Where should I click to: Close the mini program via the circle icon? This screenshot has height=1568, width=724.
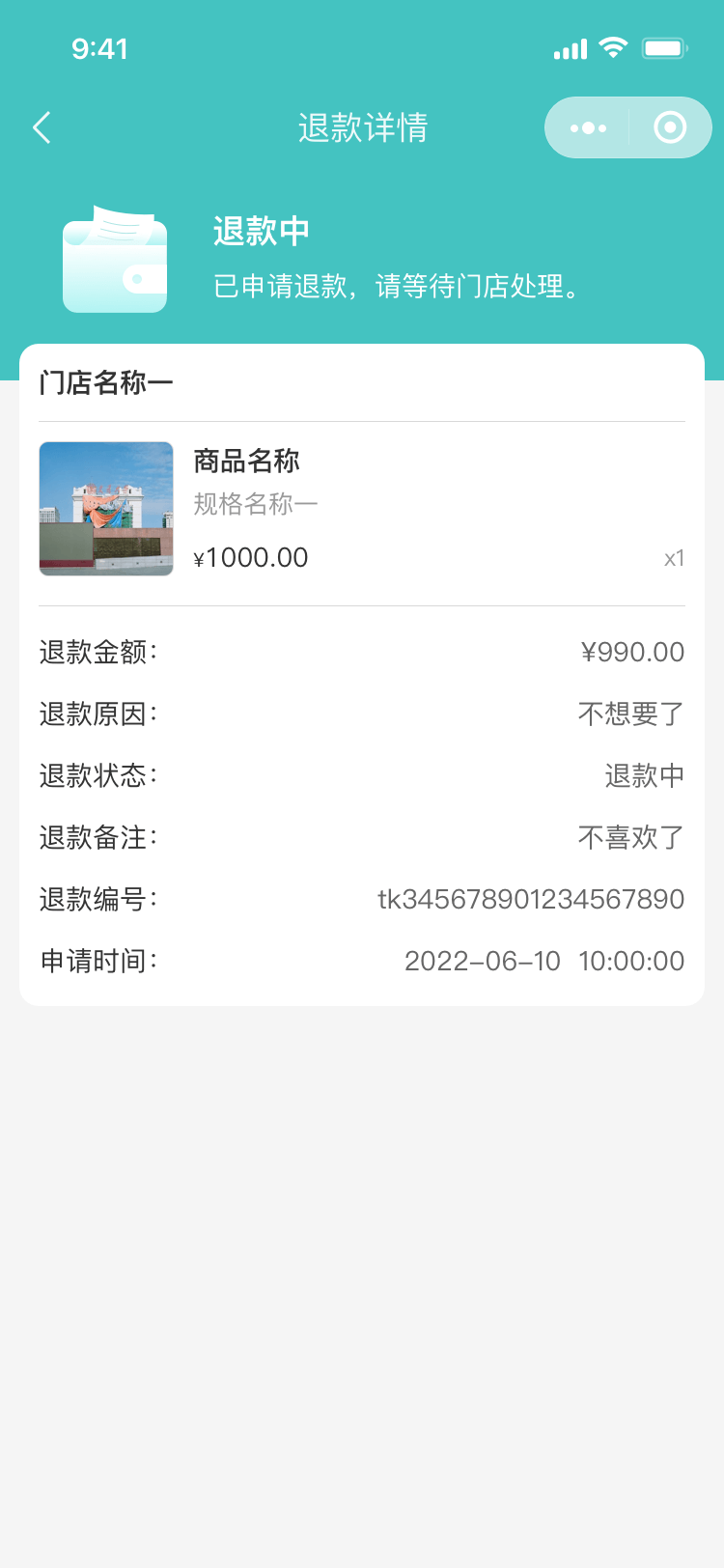click(x=670, y=127)
